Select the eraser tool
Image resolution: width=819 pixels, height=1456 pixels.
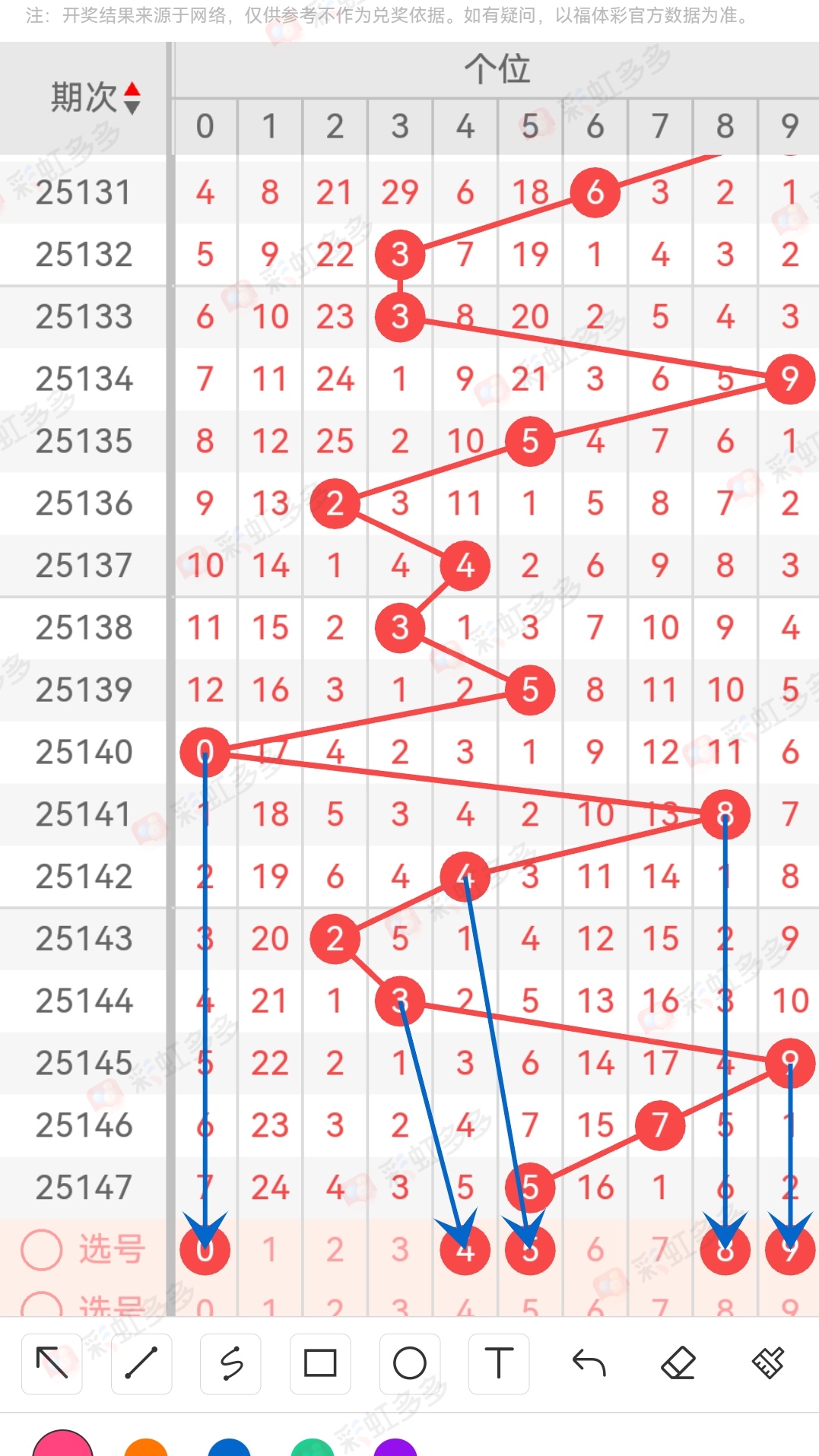coord(678,1363)
